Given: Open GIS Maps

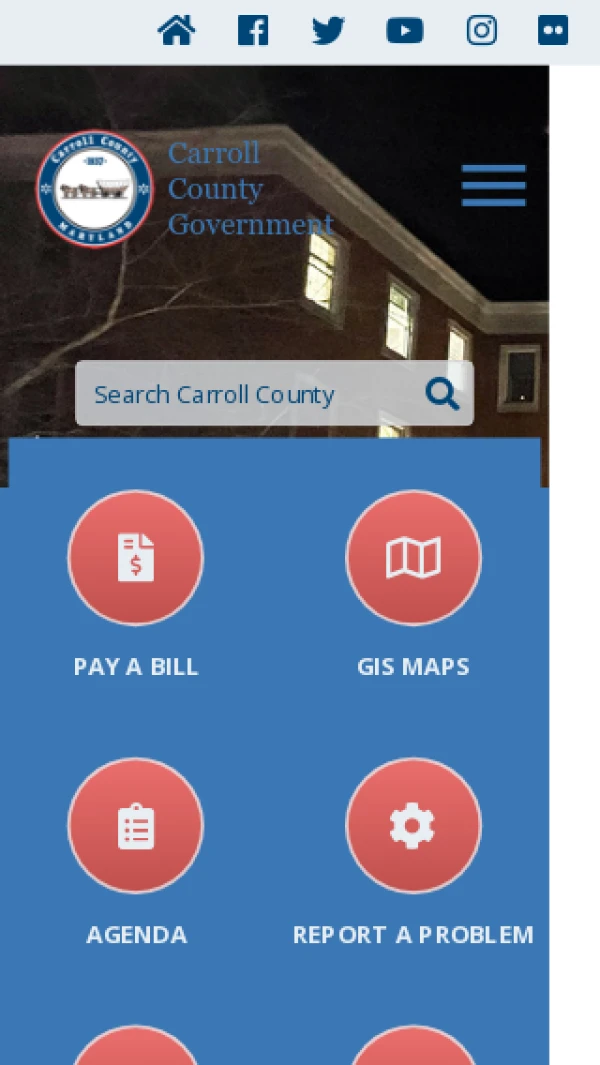Looking at the screenshot, I should (x=413, y=558).
